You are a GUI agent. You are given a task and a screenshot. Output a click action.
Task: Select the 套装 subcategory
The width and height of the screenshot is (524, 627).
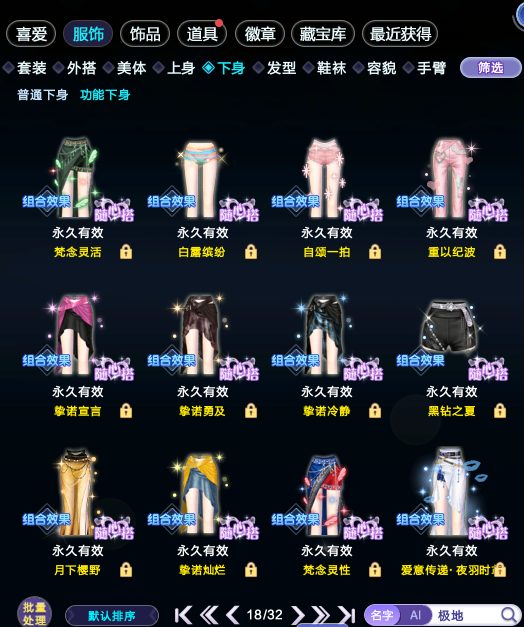(x=26, y=68)
